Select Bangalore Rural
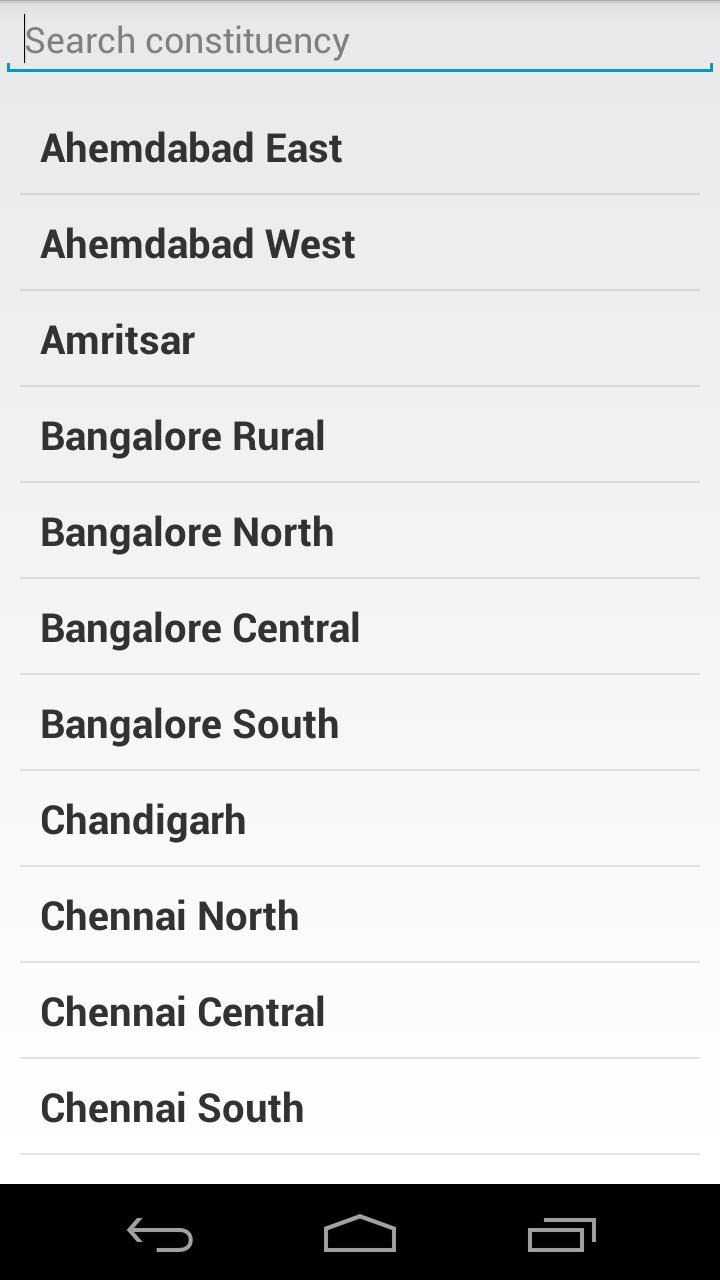Image resolution: width=720 pixels, height=1280 pixels. [360, 436]
